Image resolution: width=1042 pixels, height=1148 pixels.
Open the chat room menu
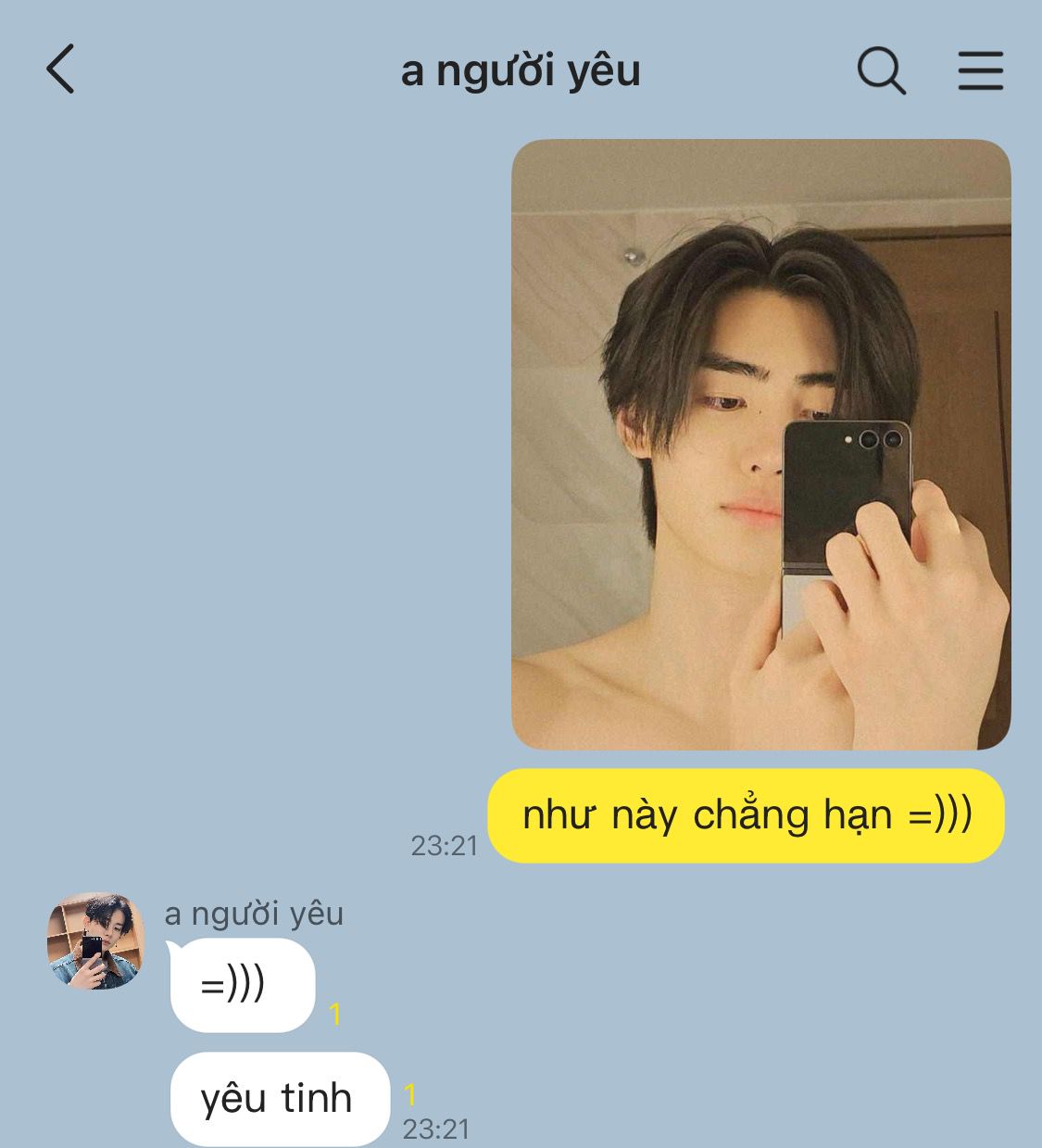pyautogui.click(x=980, y=70)
